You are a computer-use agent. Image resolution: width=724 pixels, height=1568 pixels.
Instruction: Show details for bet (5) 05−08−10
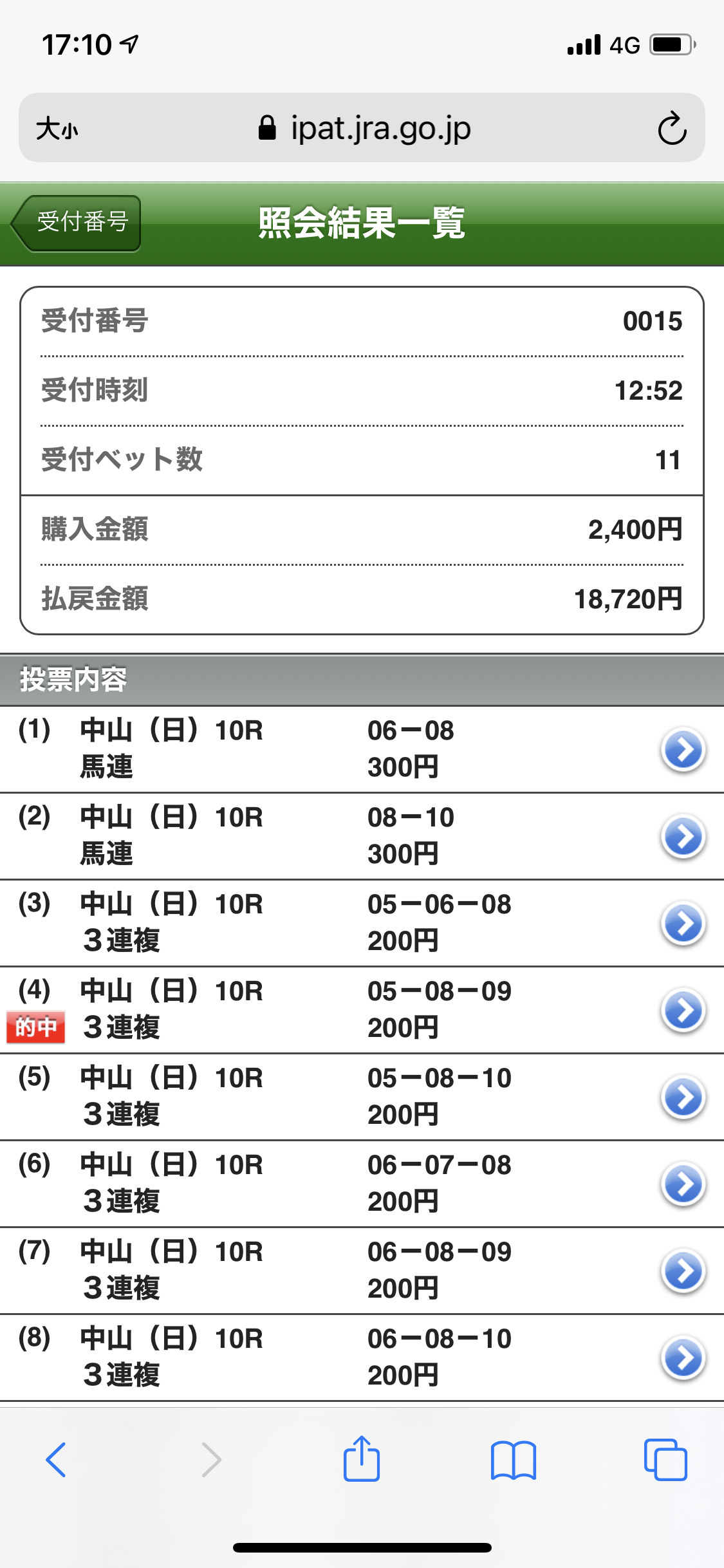[x=683, y=1097]
